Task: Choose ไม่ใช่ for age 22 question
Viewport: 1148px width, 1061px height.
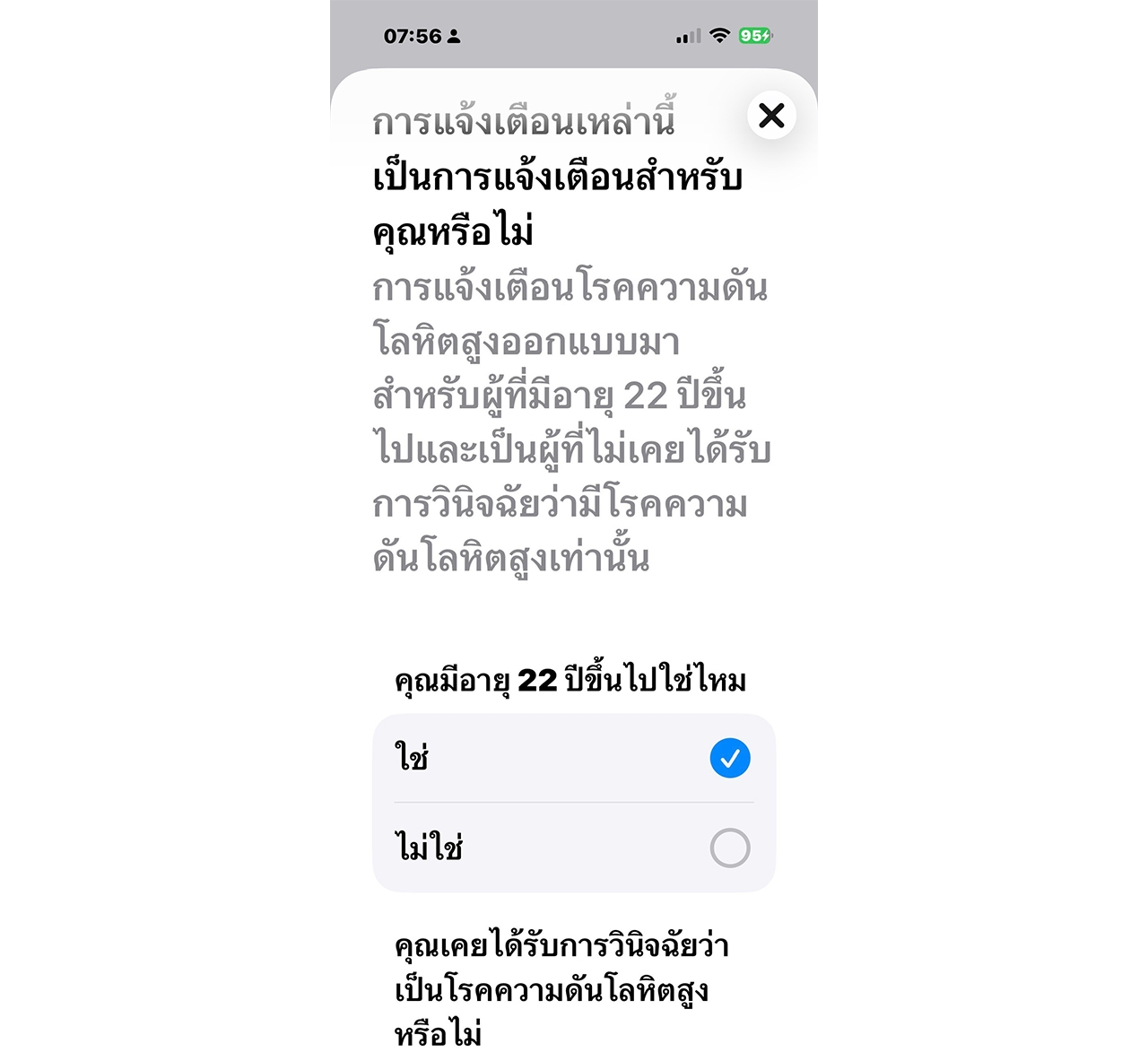Action: [729, 848]
